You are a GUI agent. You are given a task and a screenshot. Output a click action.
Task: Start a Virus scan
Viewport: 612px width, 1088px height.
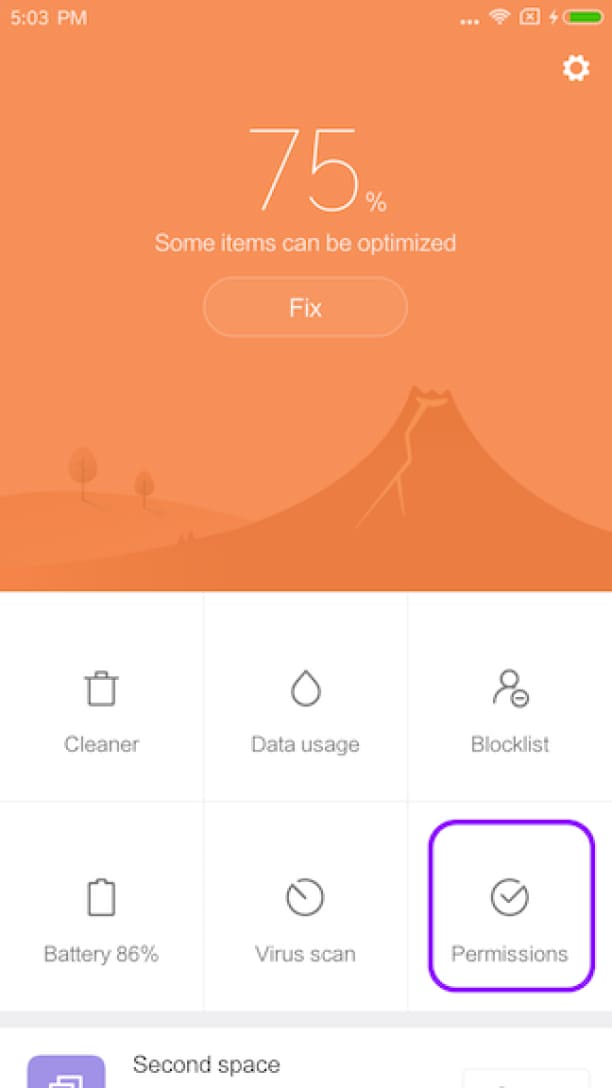(x=305, y=918)
